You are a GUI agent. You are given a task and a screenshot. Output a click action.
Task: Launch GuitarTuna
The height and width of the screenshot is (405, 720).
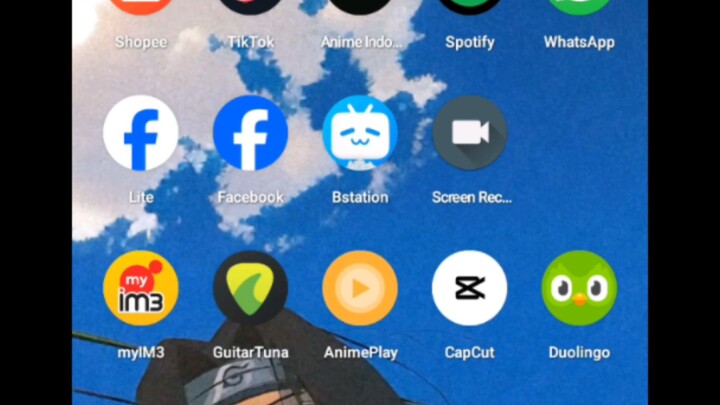click(x=250, y=288)
